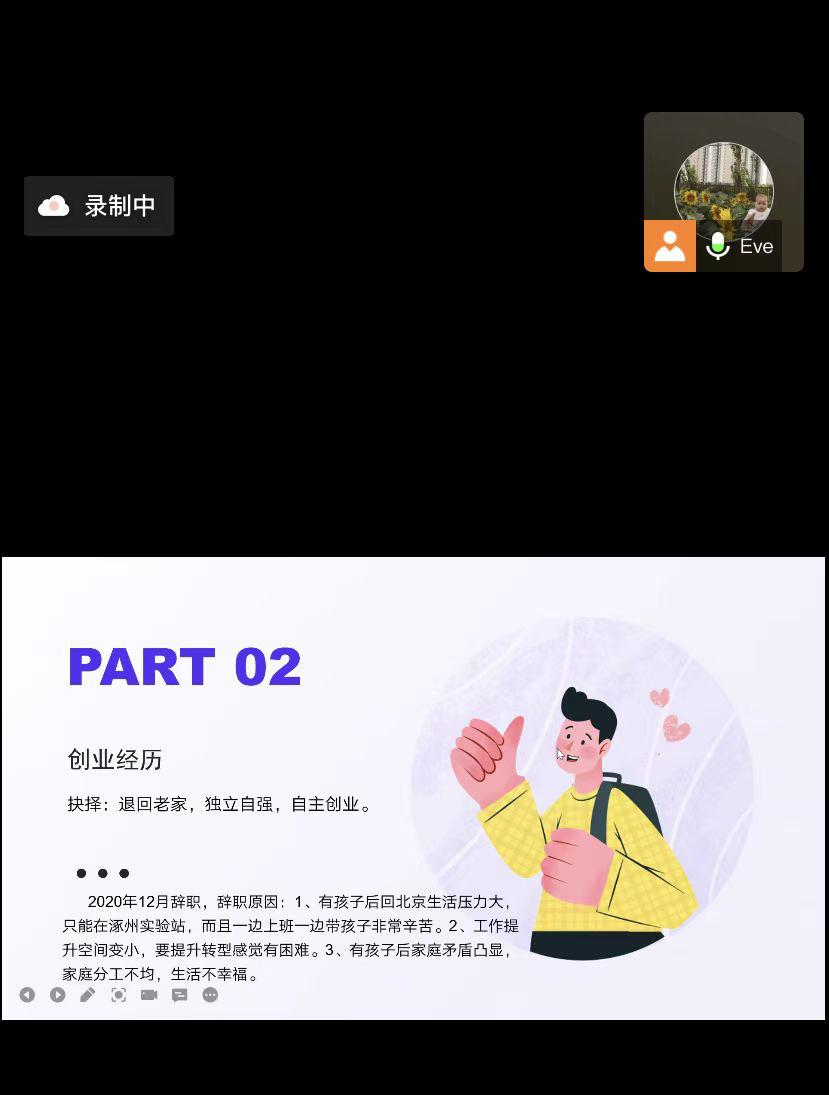Viewport: 829px width, 1095px height.
Task: Open Eve's participant video tile
Action: click(x=724, y=178)
